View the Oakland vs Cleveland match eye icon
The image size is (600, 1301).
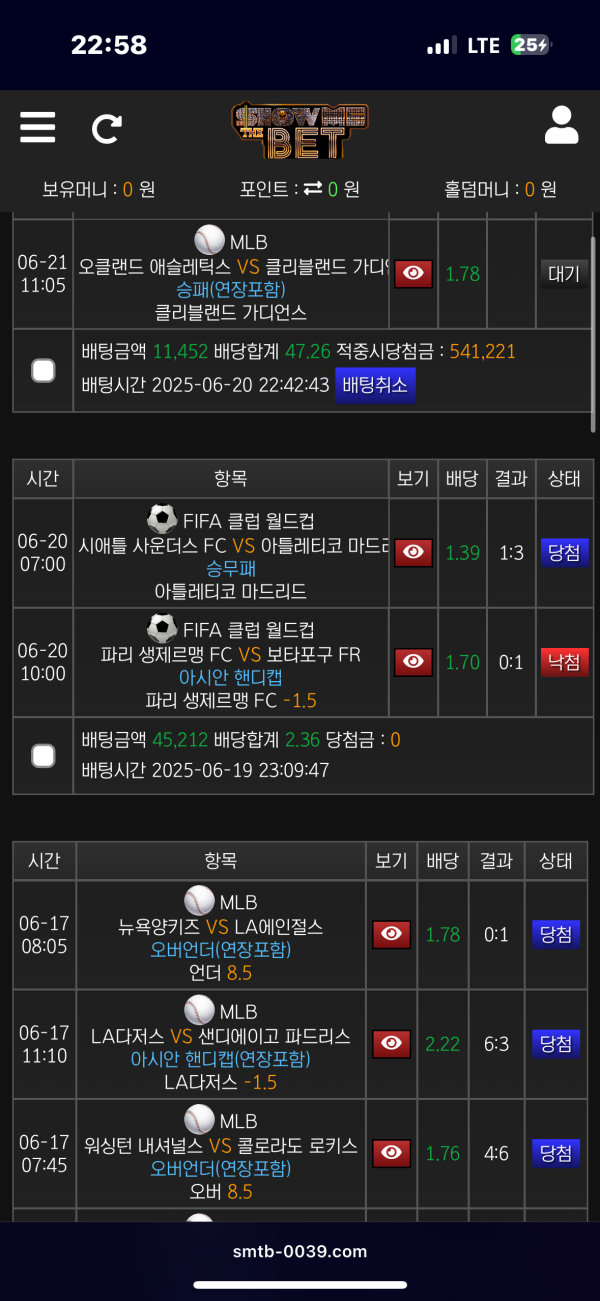(413, 274)
